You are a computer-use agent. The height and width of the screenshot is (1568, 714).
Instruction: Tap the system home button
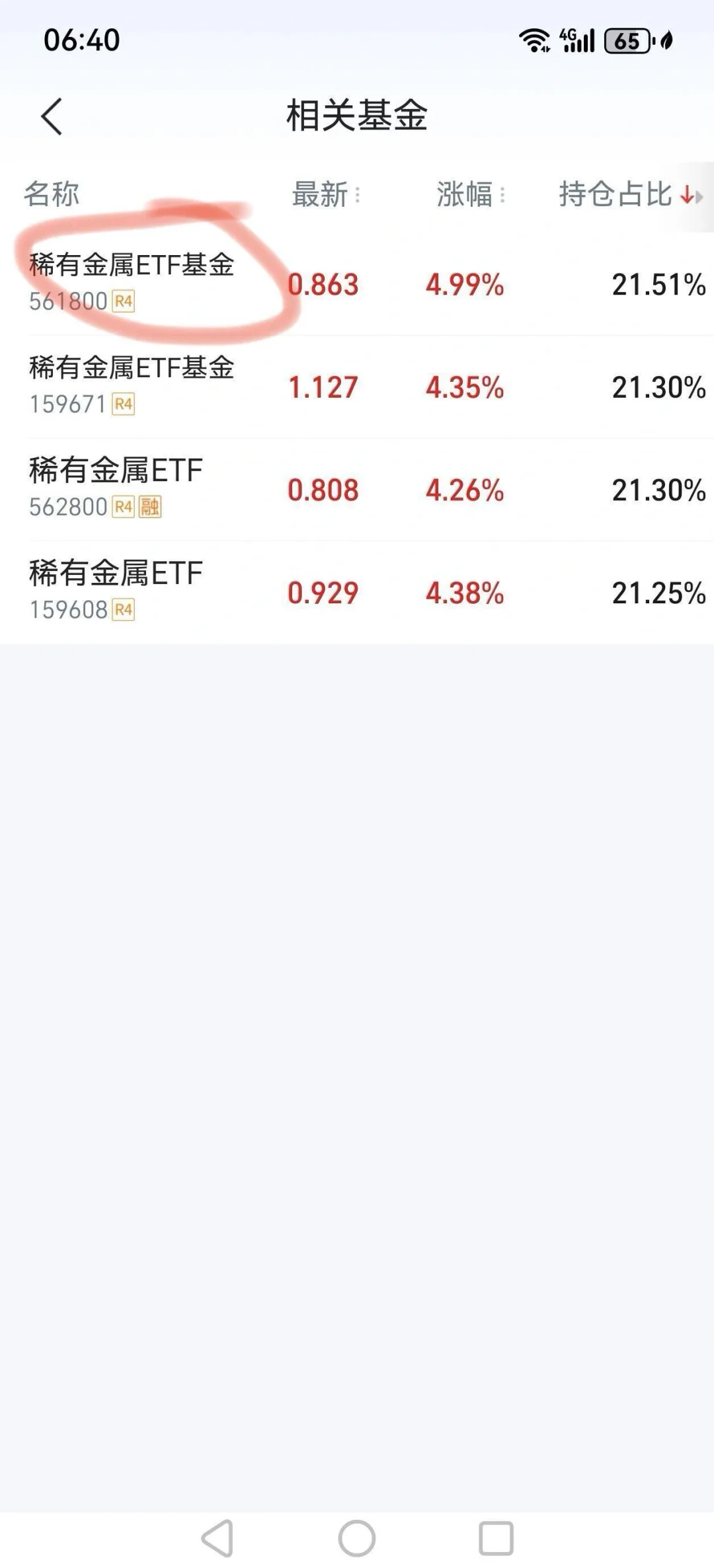(357, 1538)
